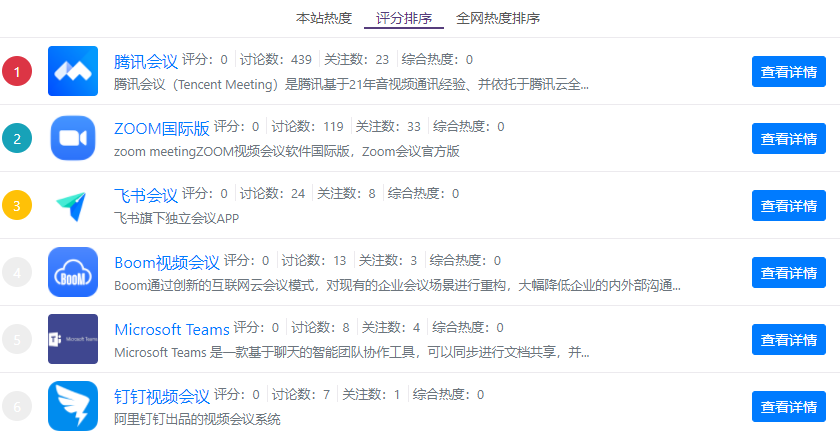Open the 飞书会议 title link
This screenshot has width=840, height=437.
pos(146,194)
